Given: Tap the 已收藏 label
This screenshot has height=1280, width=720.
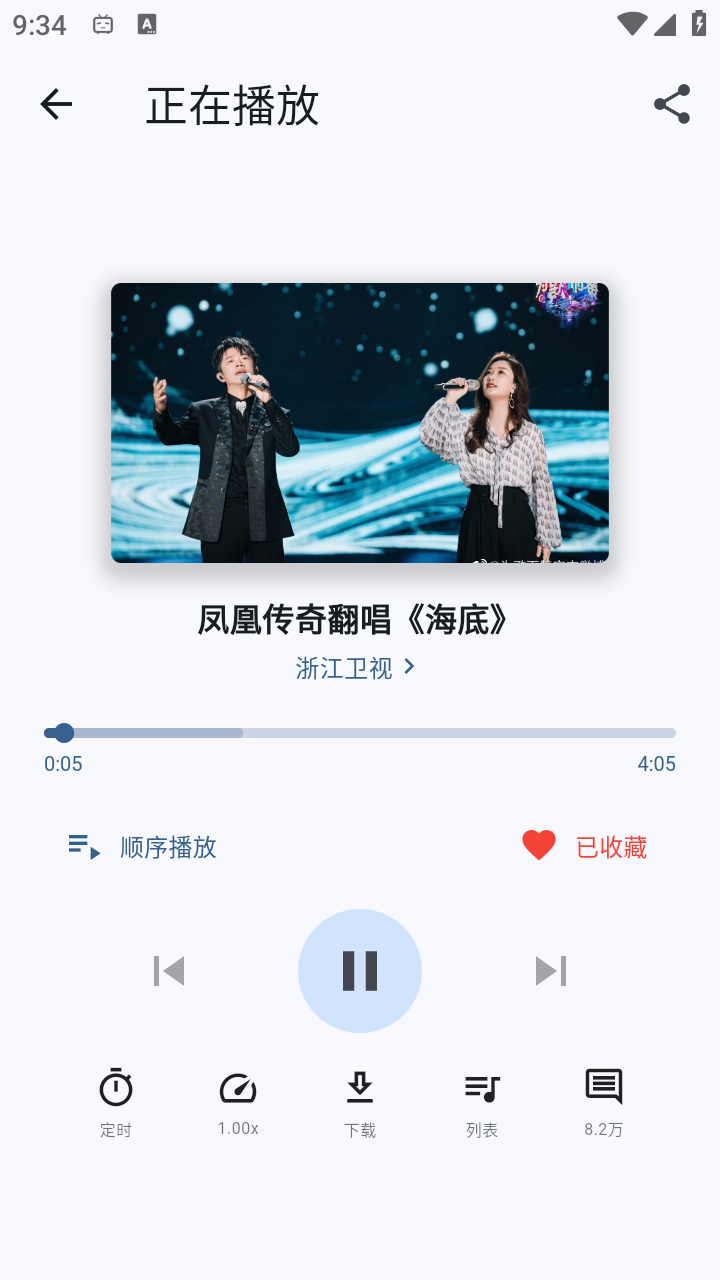Looking at the screenshot, I should 611,845.
